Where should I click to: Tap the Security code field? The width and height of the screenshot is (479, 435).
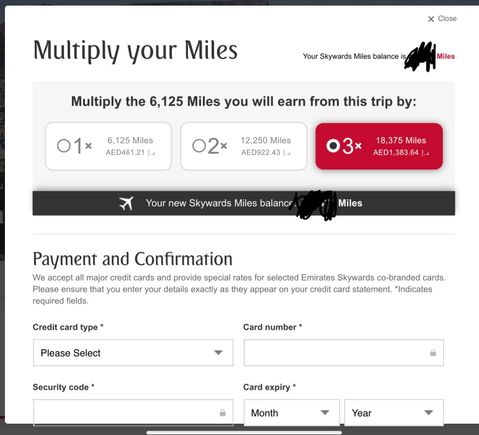133,412
